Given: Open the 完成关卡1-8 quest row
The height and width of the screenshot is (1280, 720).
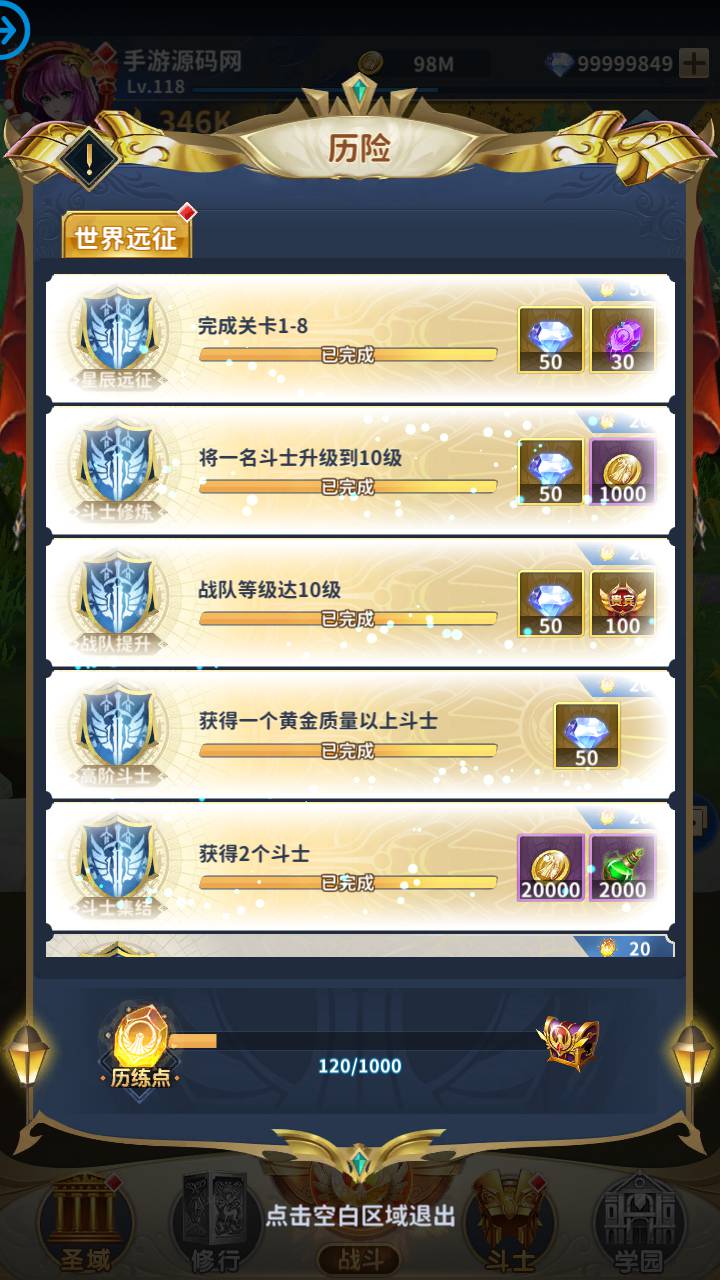Looking at the screenshot, I should tap(347, 338).
